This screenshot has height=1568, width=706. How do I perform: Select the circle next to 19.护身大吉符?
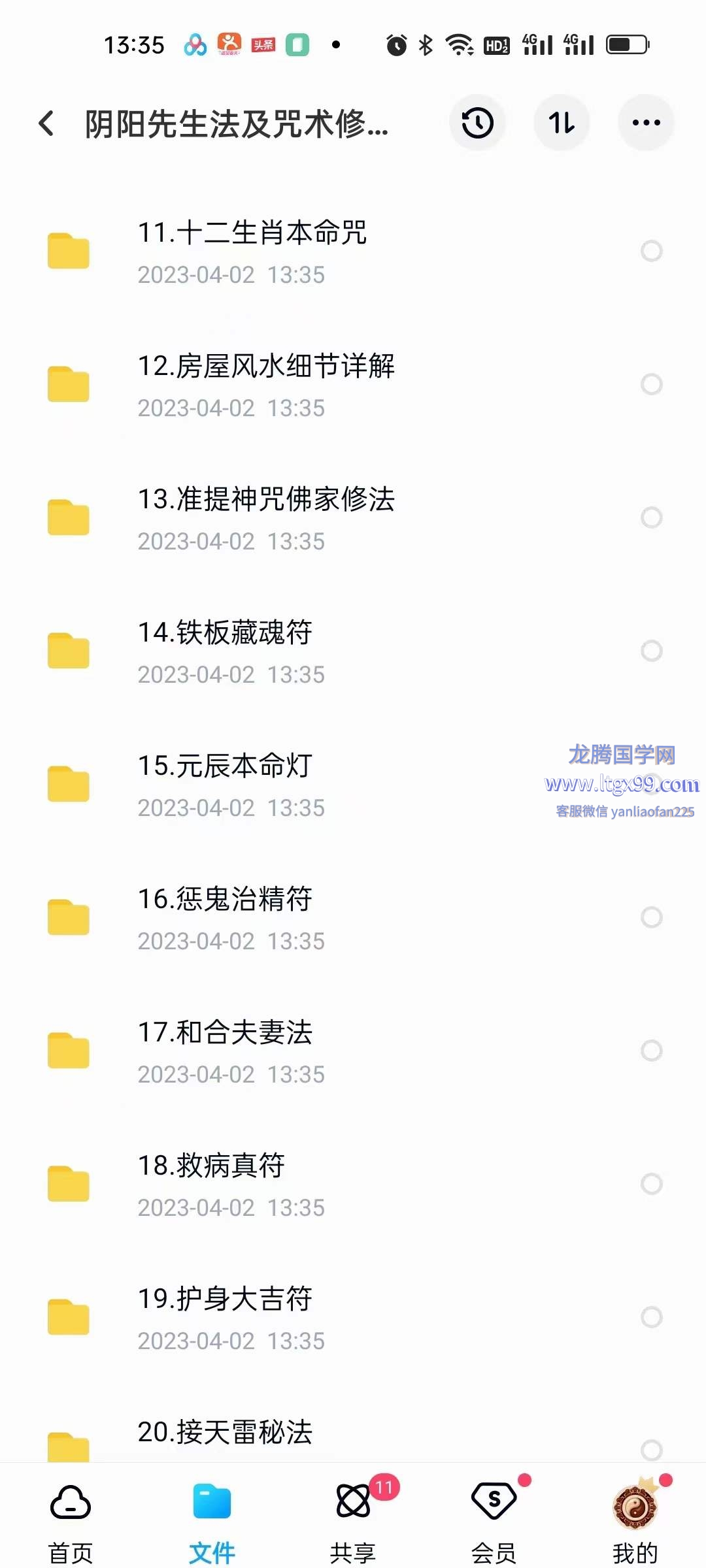point(651,1317)
